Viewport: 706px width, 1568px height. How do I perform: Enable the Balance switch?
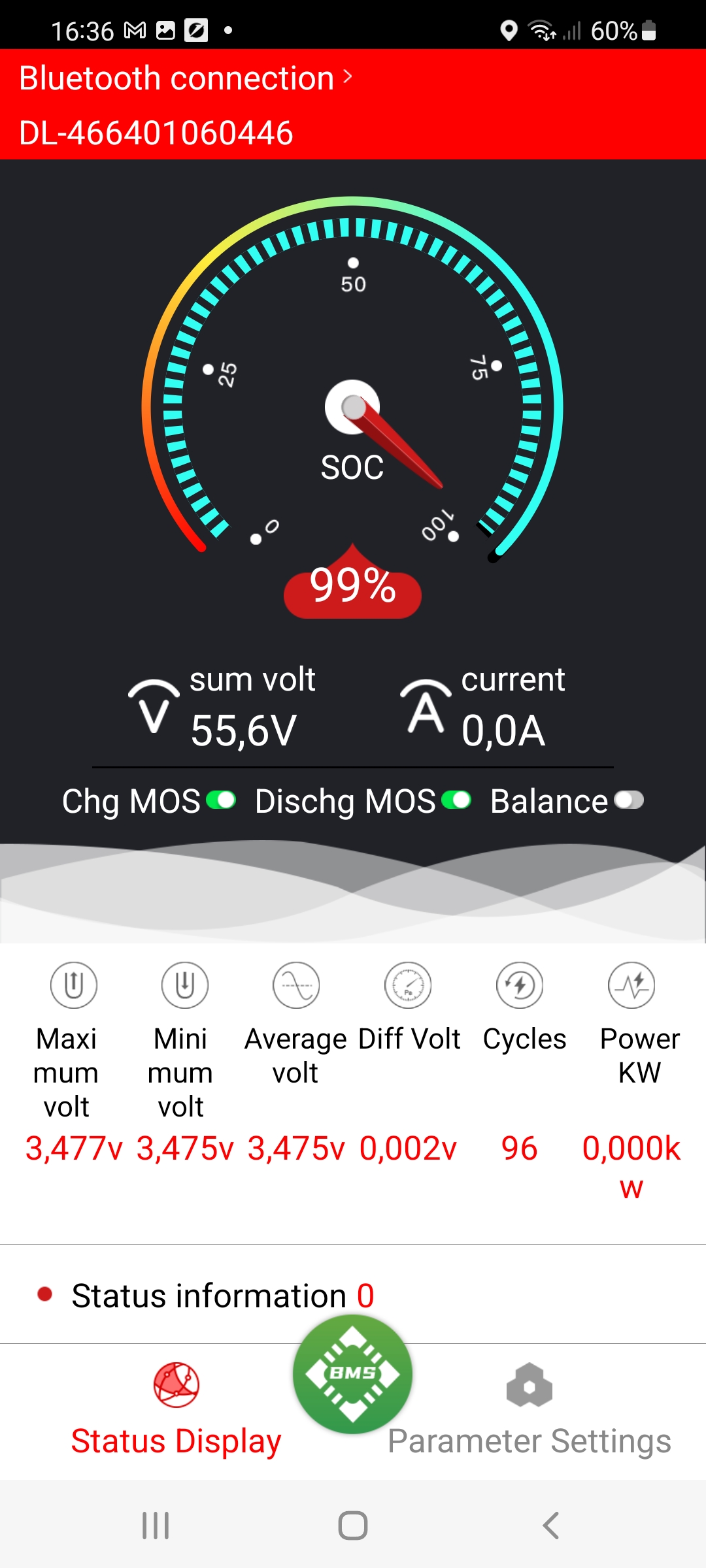pyautogui.click(x=629, y=800)
